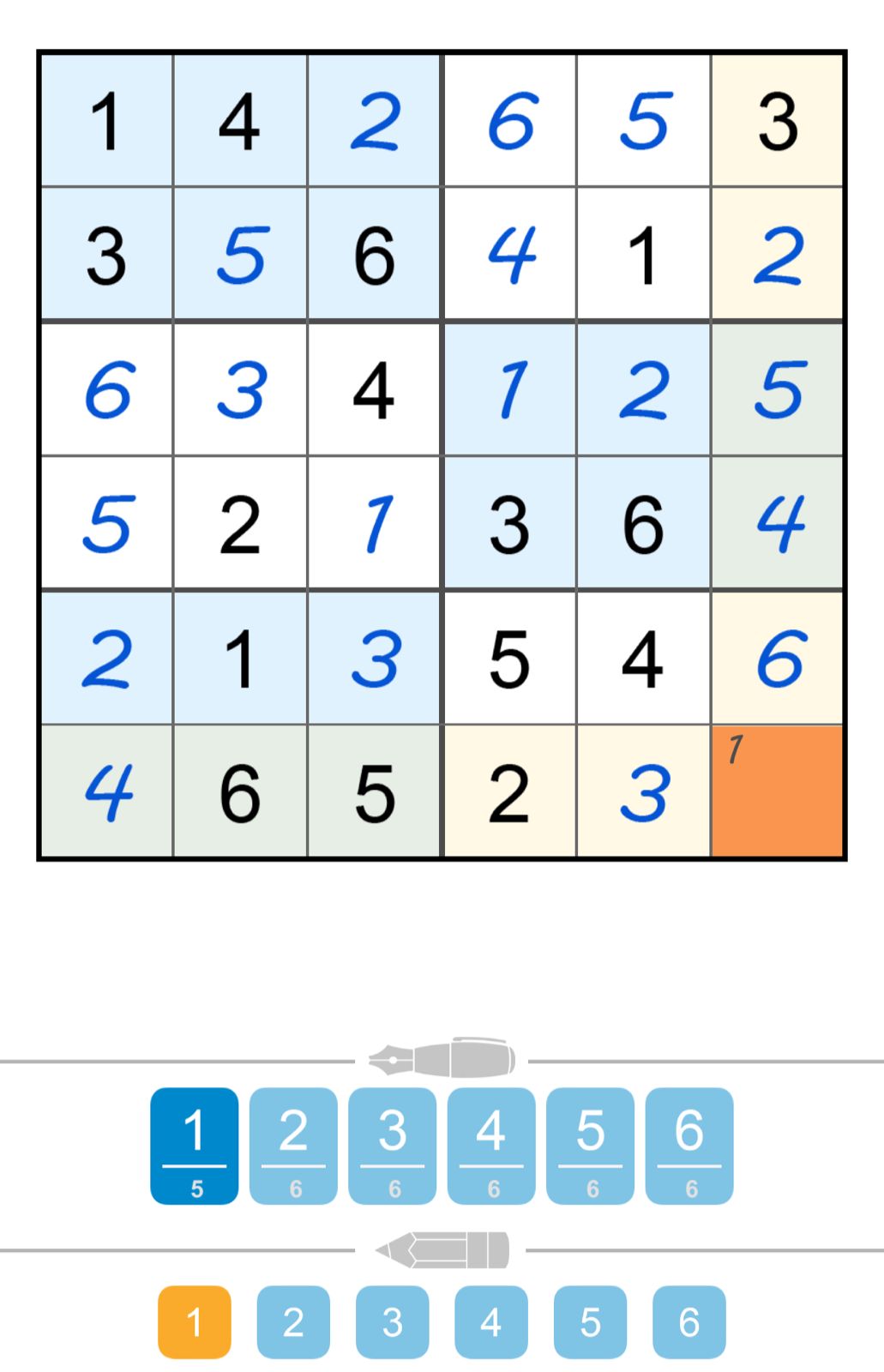The width and height of the screenshot is (884, 1372).
Task: Select pencil digit 5 in notes row
Action: [589, 1322]
